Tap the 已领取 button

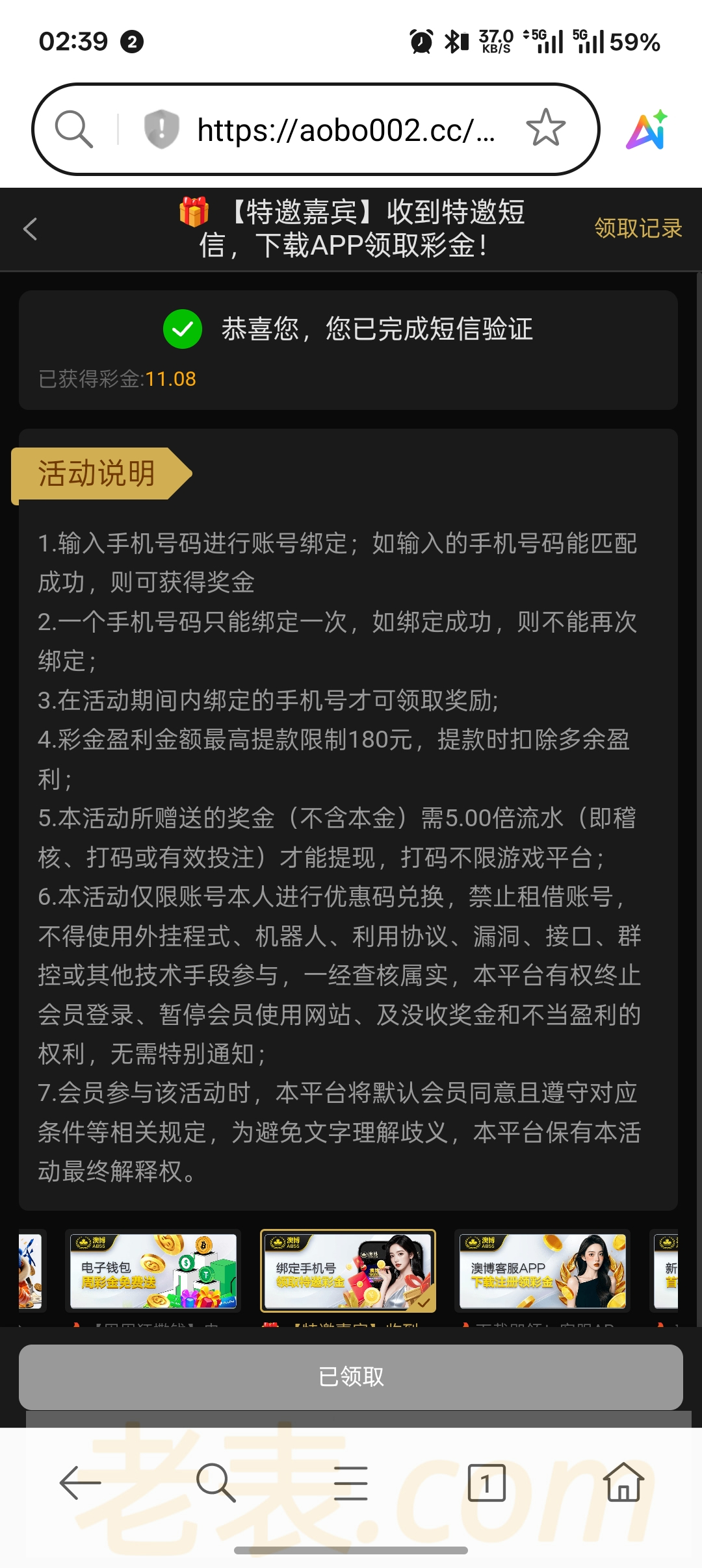[x=351, y=1376]
